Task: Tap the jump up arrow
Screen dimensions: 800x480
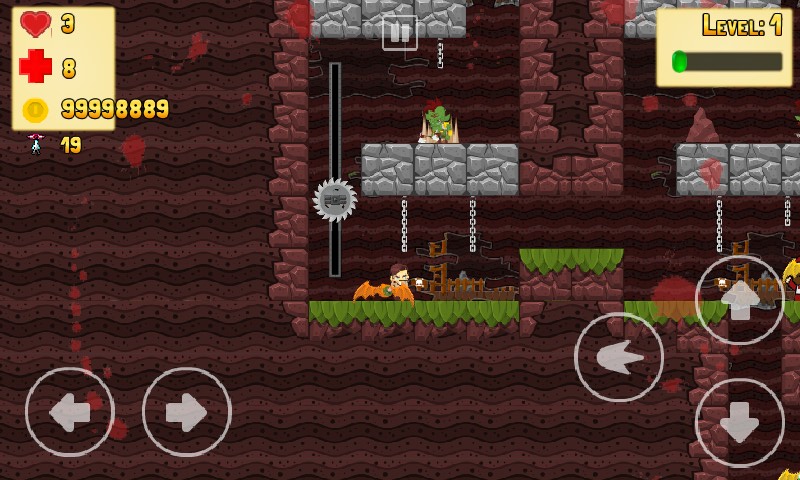Action: [x=740, y=299]
